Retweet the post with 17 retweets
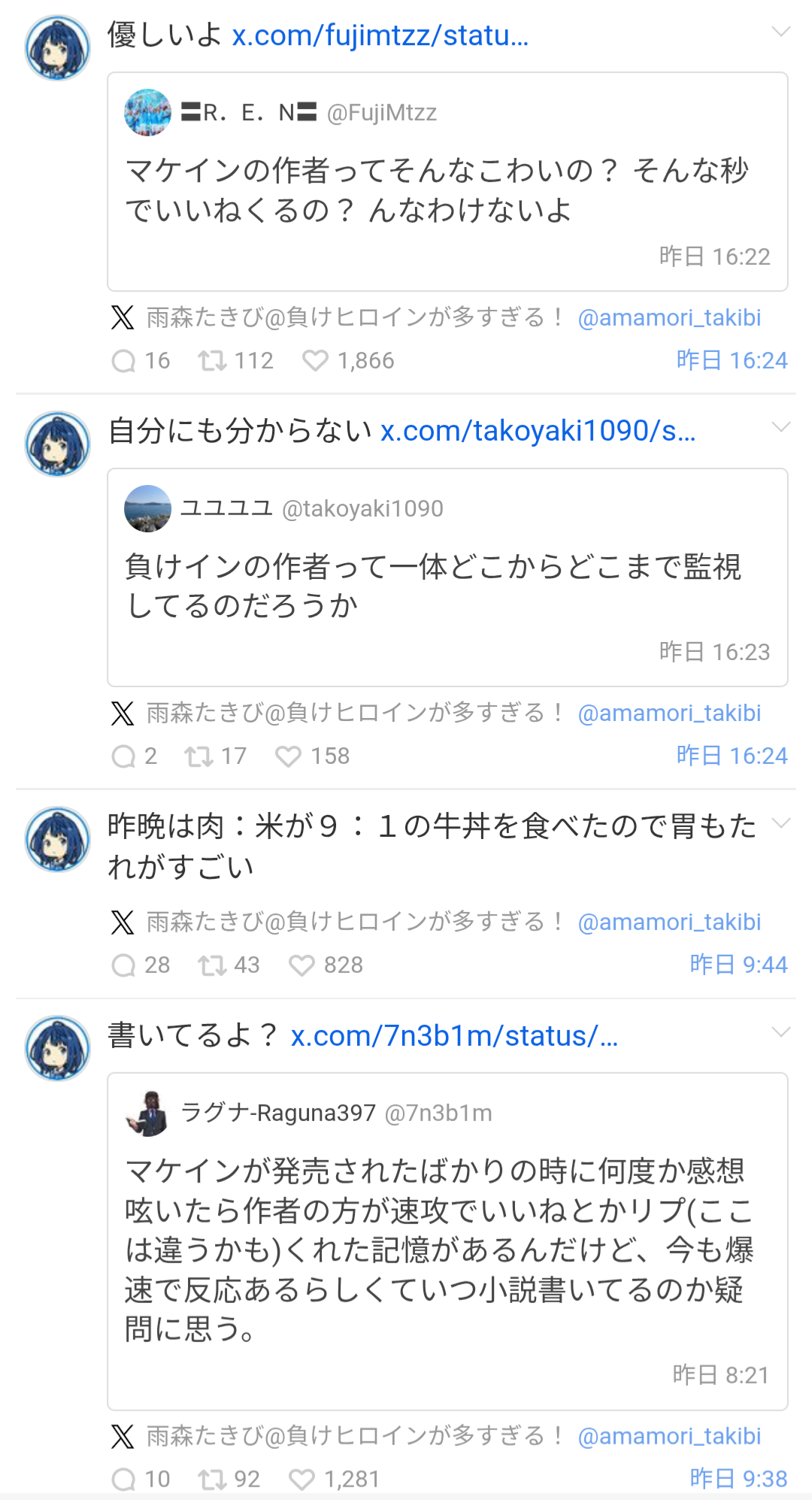812x1500 pixels. (x=198, y=756)
